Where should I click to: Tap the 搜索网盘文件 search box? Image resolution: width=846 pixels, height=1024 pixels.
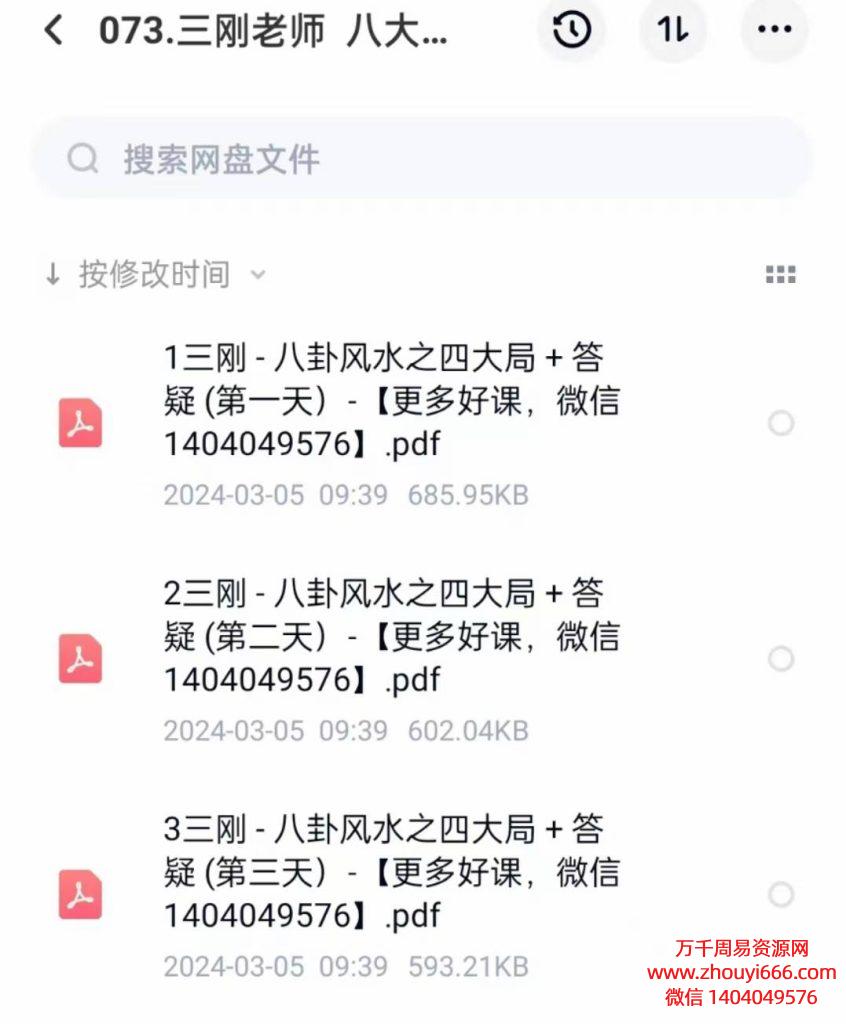click(x=420, y=159)
